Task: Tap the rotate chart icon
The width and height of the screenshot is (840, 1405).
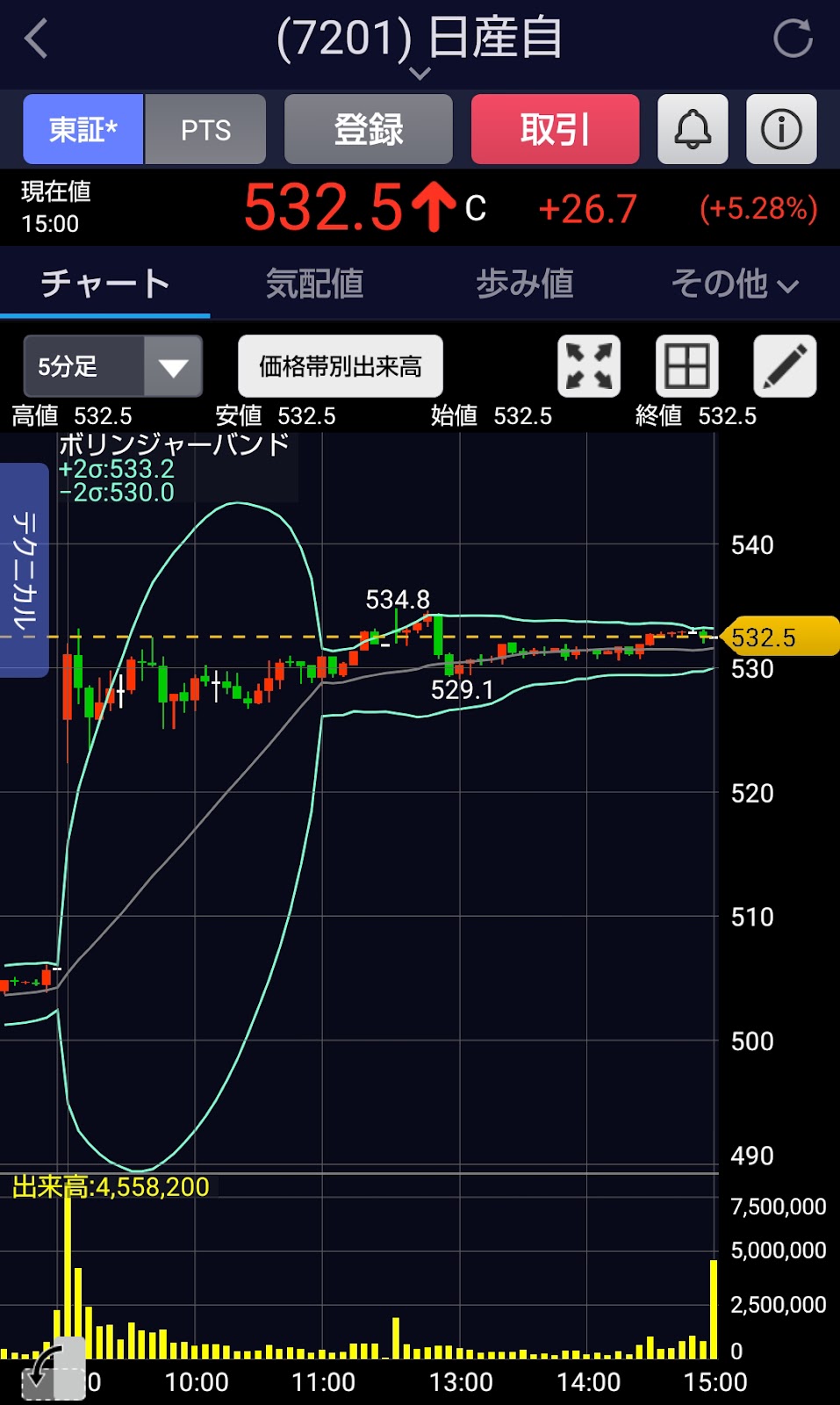Action: pos(51,1368)
